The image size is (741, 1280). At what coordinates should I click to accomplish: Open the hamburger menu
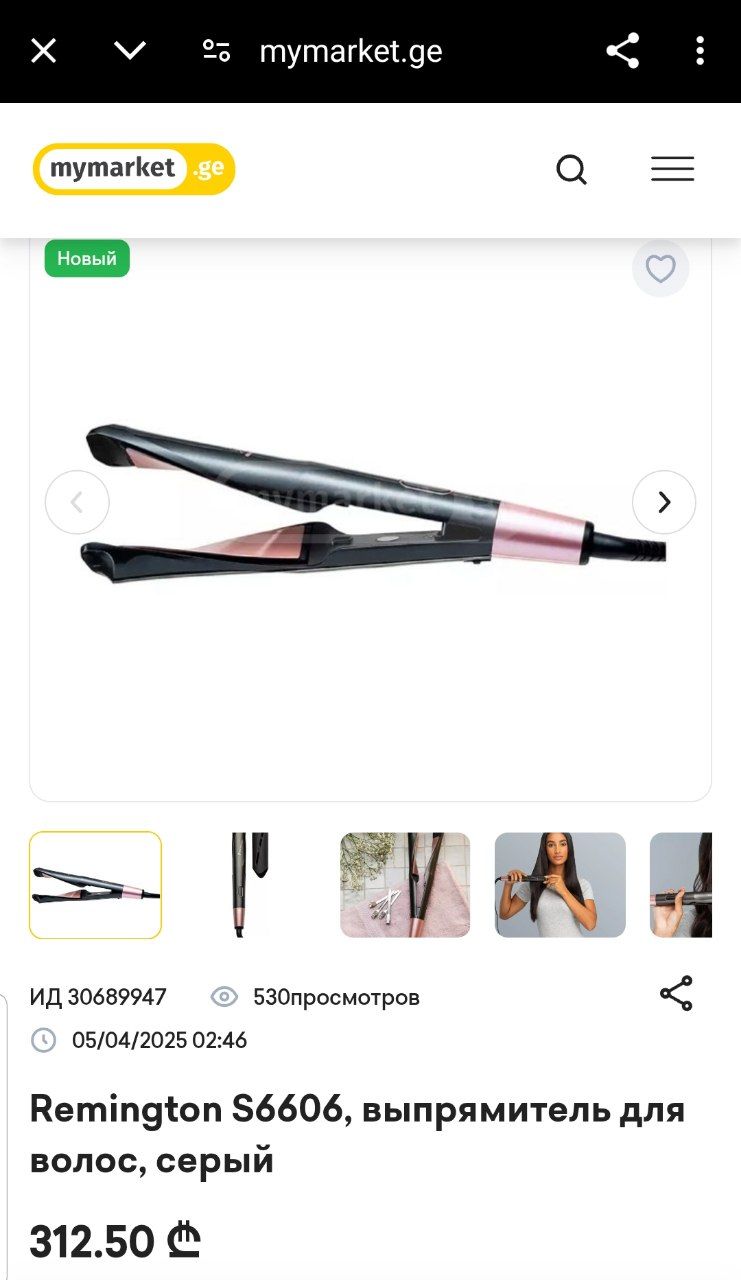click(x=672, y=169)
